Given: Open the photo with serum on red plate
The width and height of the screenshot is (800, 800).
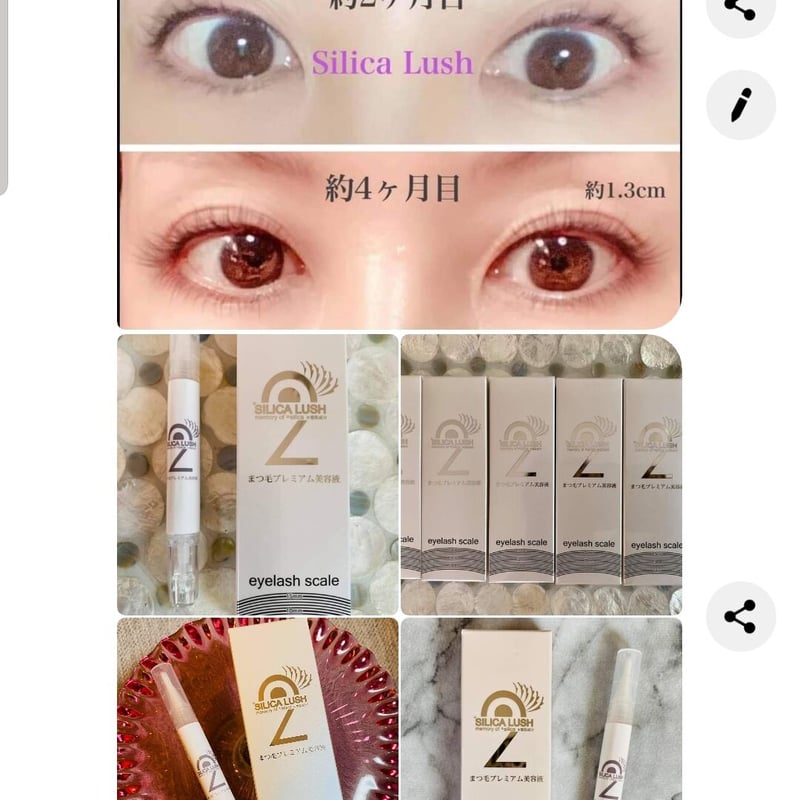Looking at the screenshot, I should click(257, 708).
